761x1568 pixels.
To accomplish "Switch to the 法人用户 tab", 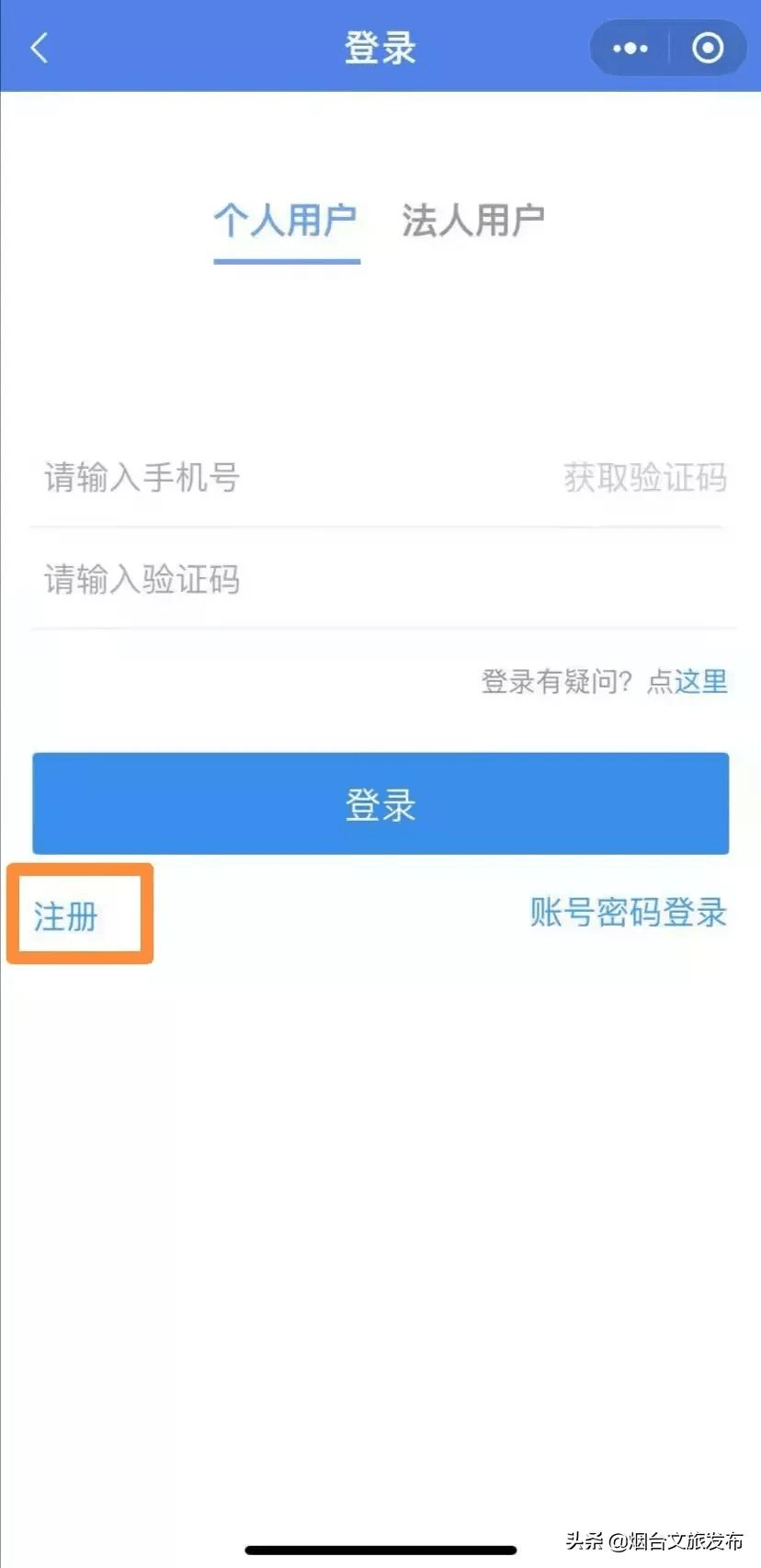I will click(472, 221).
